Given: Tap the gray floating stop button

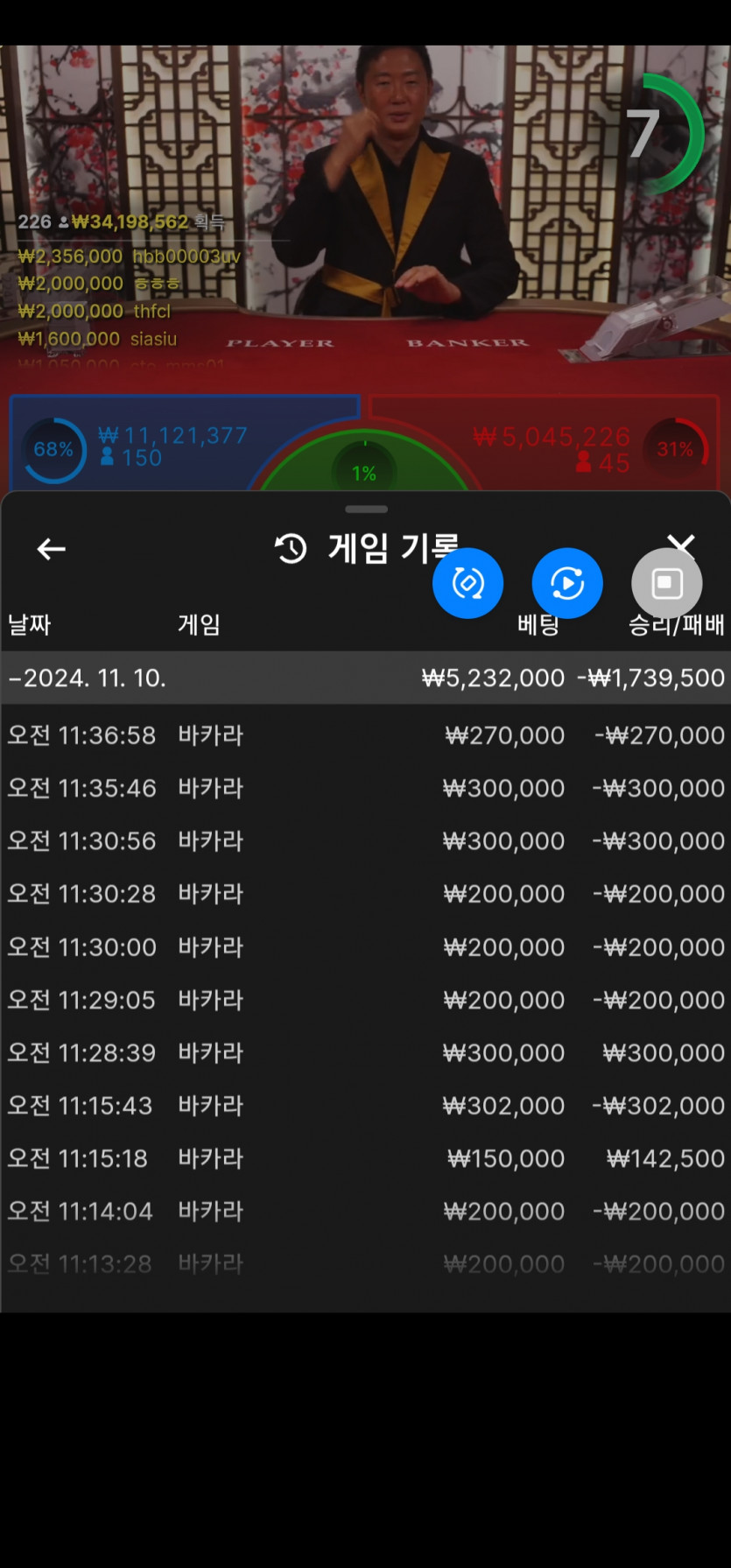Looking at the screenshot, I should 667,583.
